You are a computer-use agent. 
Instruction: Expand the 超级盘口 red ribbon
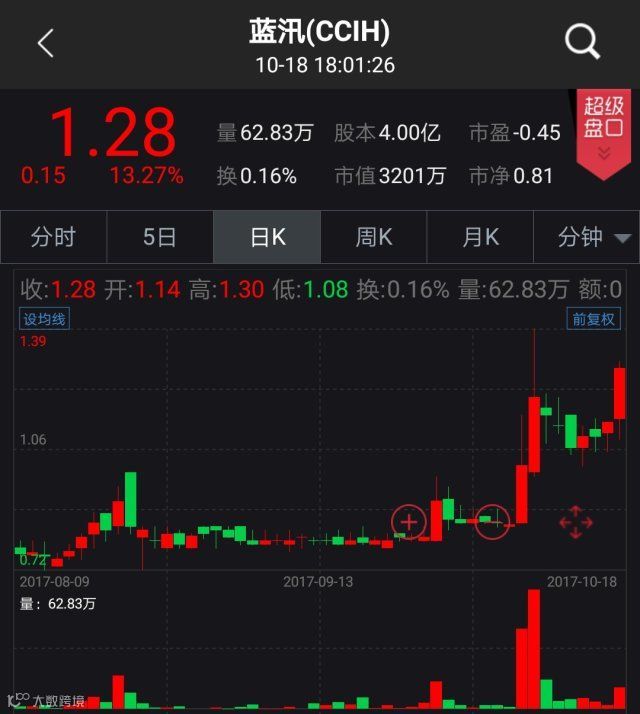tap(604, 132)
